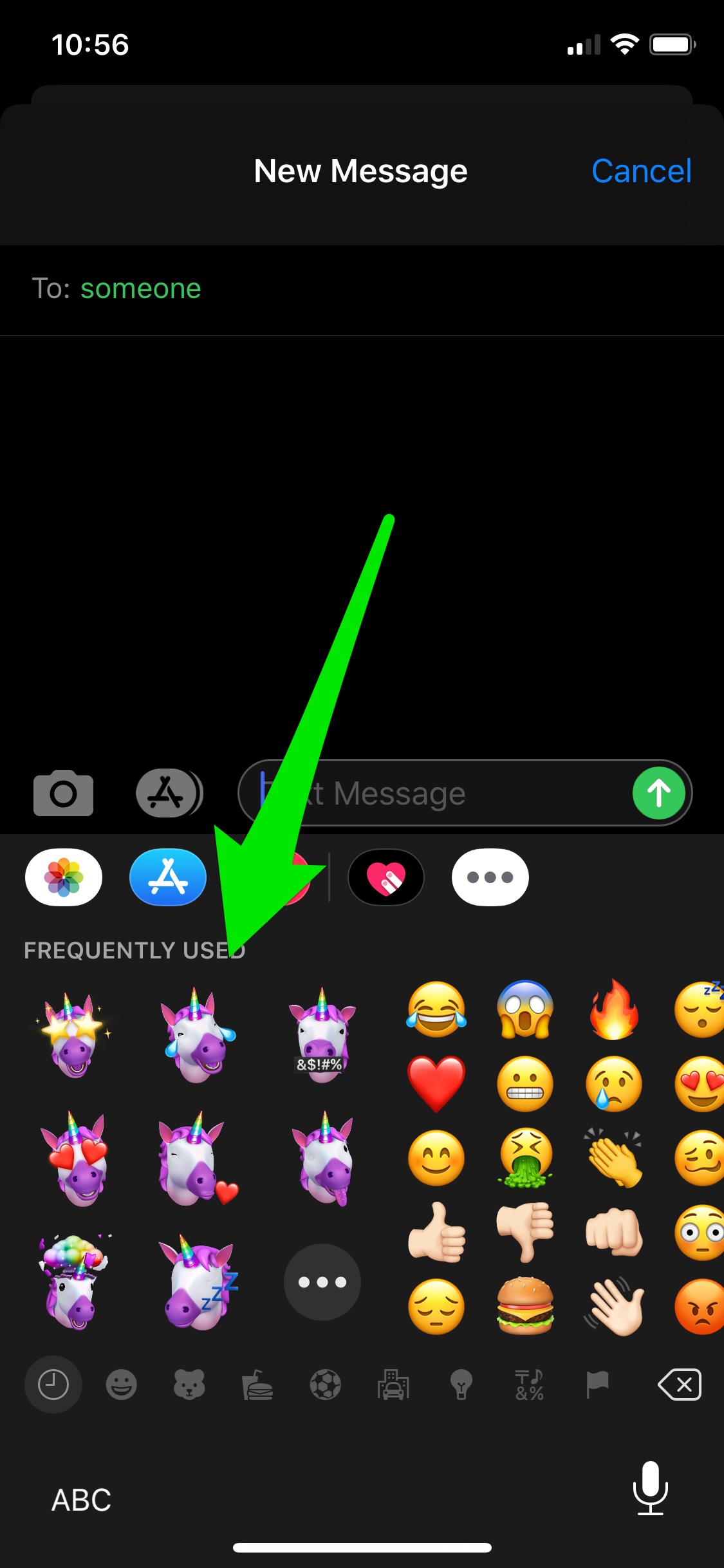Send the message with the green arrow
Viewport: 724px width, 1568px height.
point(658,792)
